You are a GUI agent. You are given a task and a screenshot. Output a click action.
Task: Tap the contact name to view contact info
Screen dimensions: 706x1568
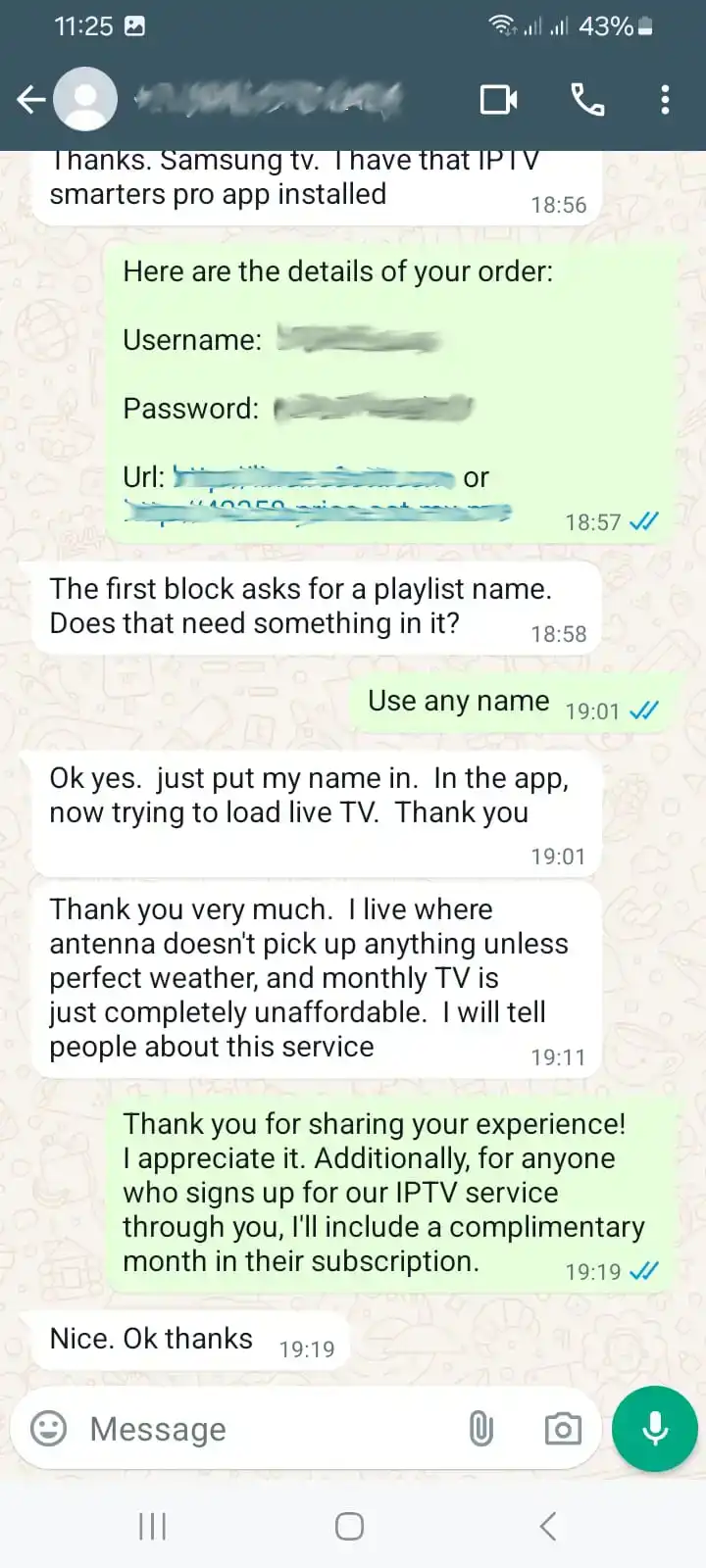275,99
